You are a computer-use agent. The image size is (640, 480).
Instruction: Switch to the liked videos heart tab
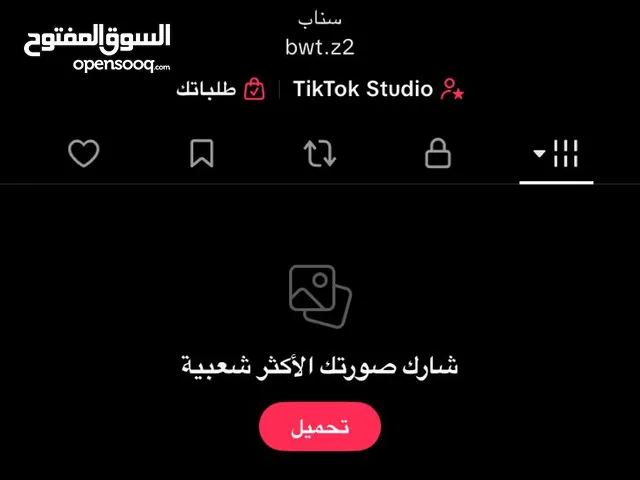[x=84, y=154]
